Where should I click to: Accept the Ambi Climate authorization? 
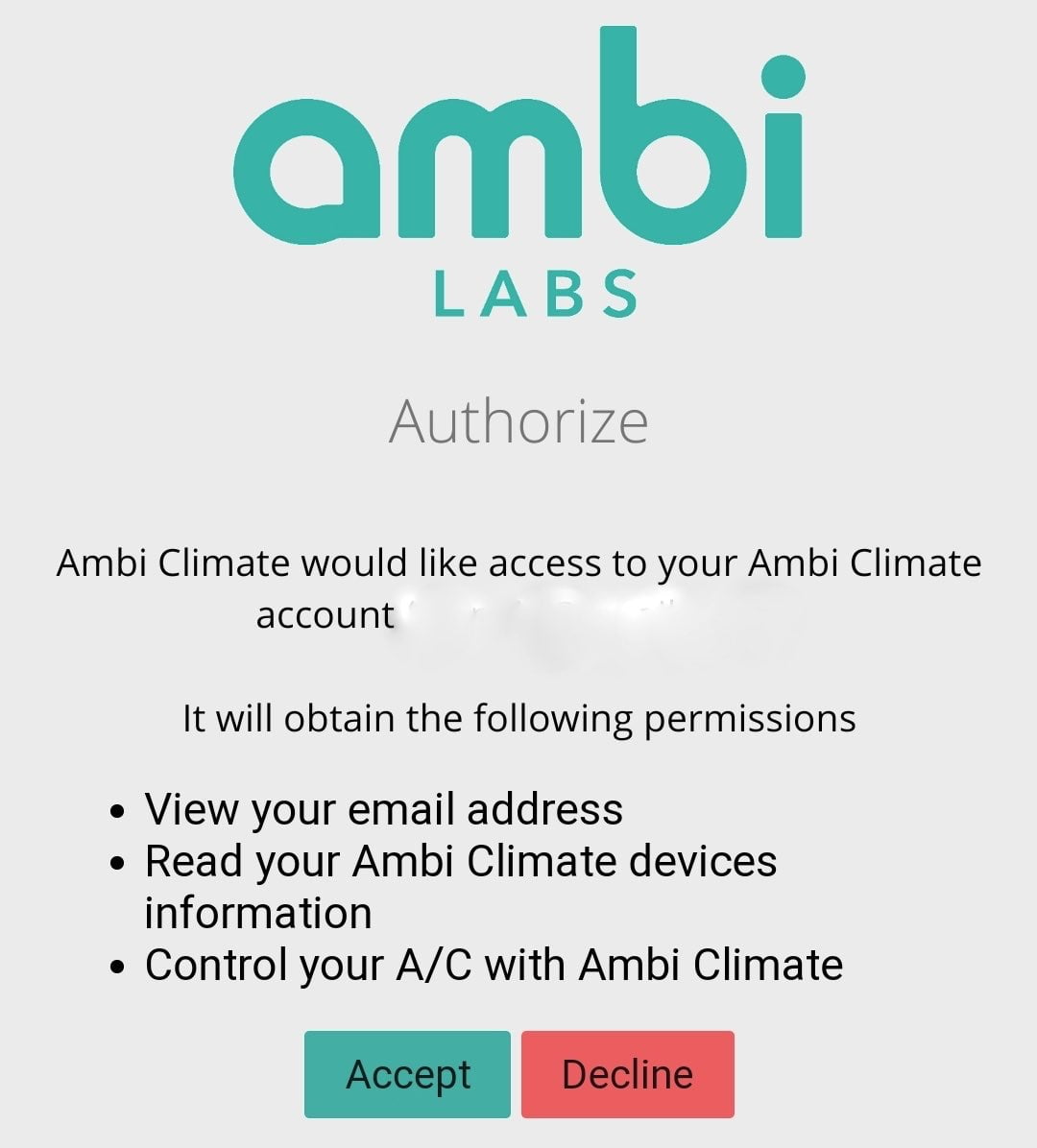pyautogui.click(x=407, y=1074)
